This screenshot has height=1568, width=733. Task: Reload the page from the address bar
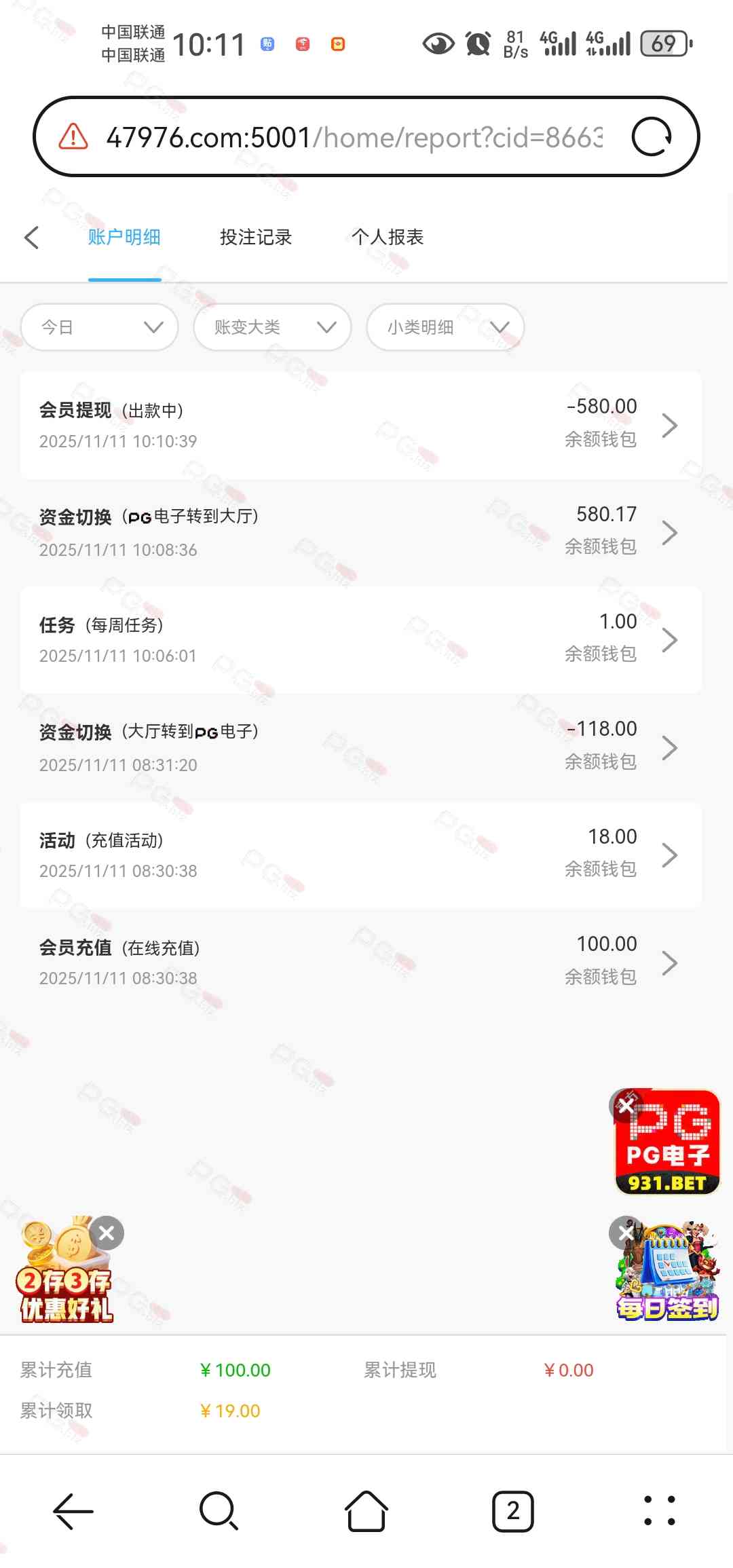(652, 136)
